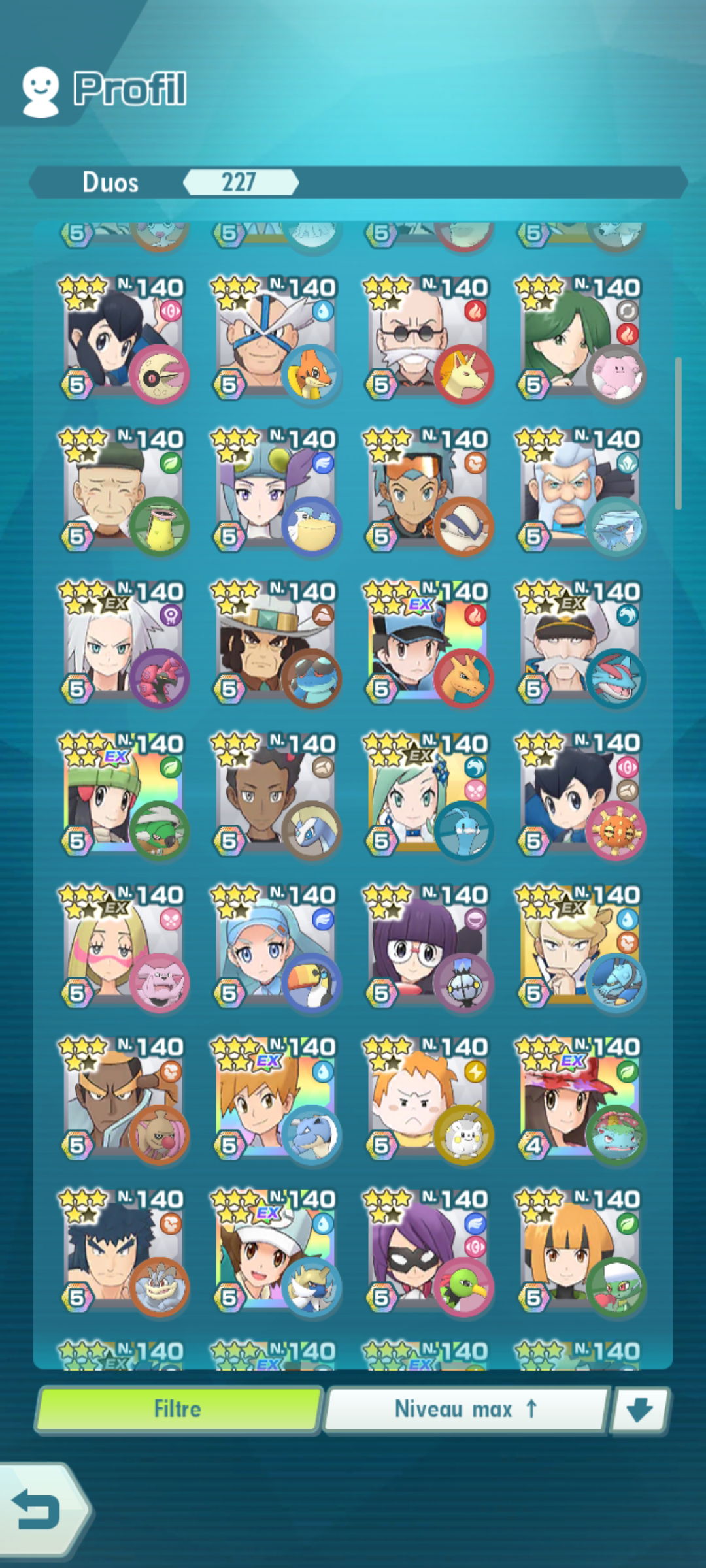
Task: Open the Filtre button
Action: click(178, 1409)
